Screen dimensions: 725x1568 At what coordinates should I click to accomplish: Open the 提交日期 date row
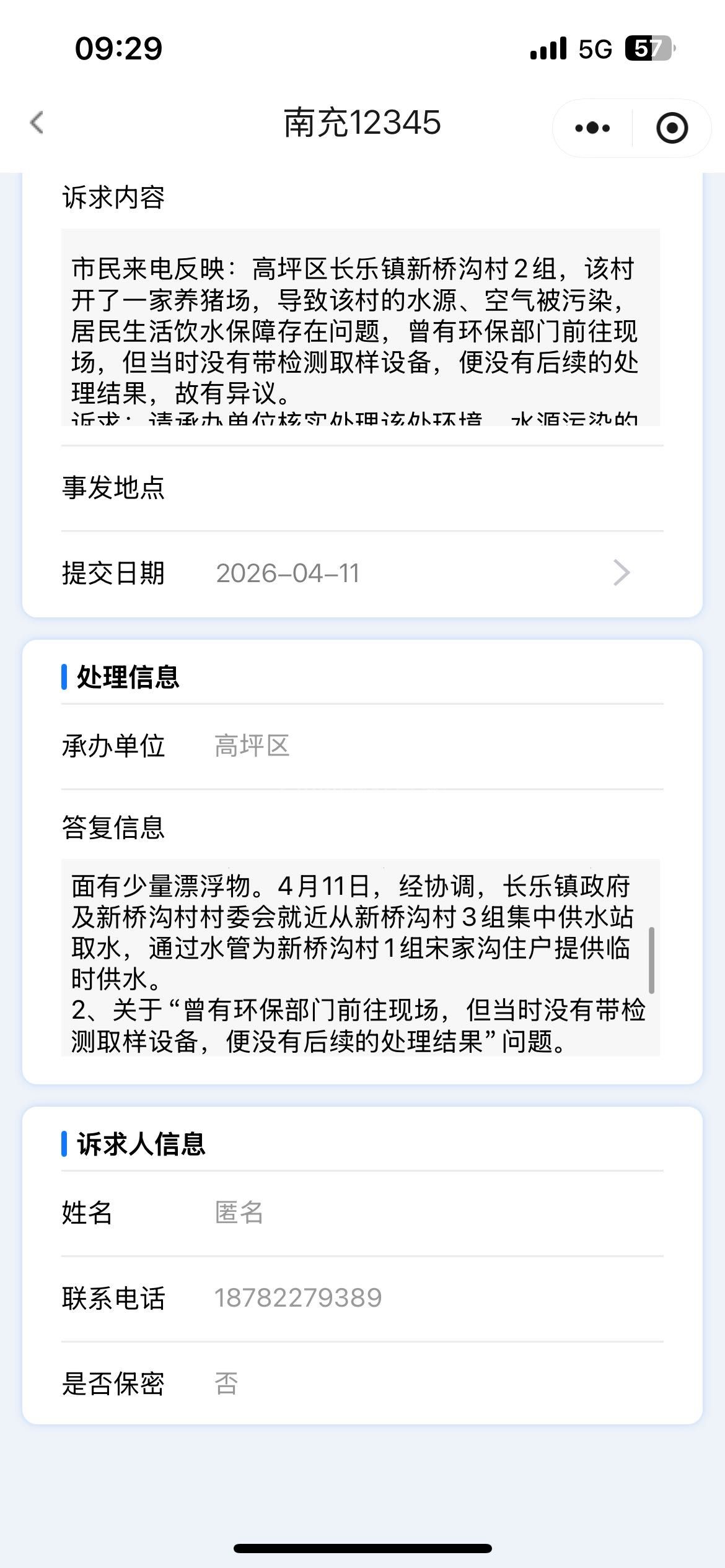362,573
